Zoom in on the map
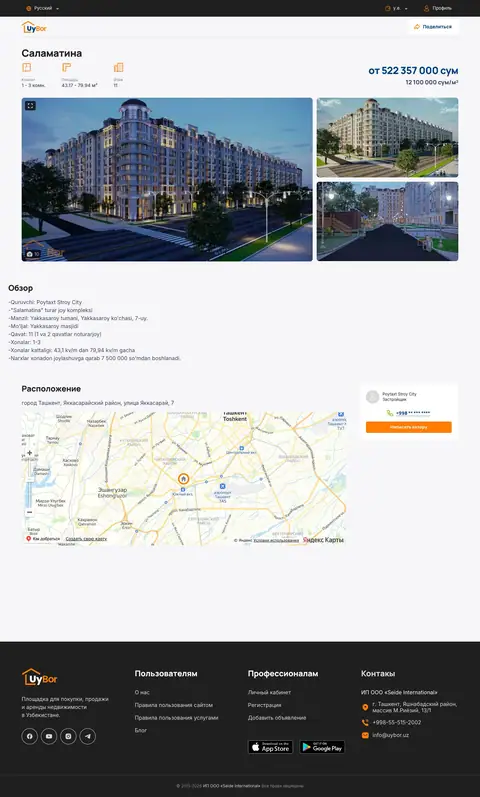This screenshot has height=797, width=480. 29,453
